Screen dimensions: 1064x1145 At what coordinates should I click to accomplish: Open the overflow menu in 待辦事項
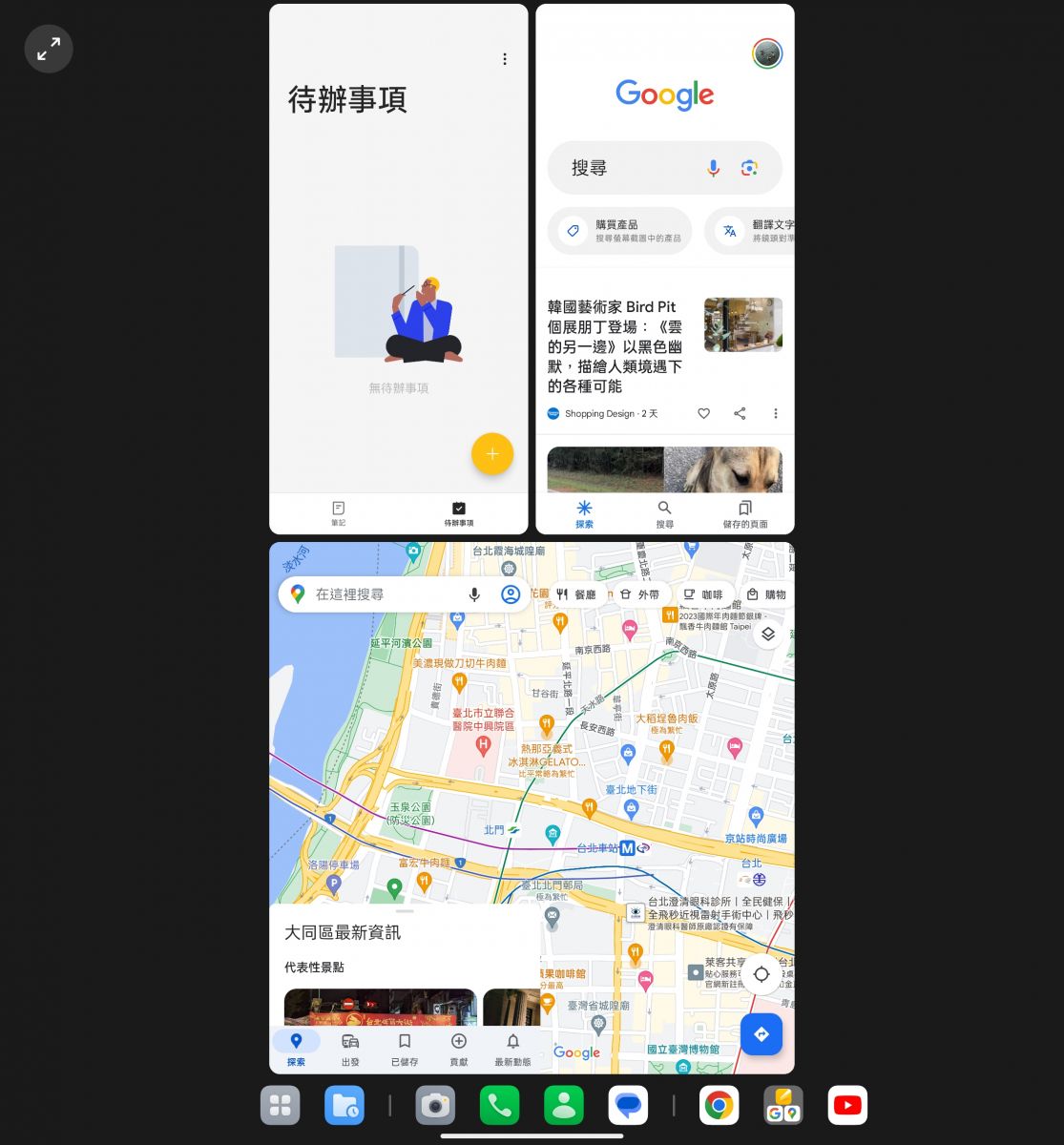[x=505, y=59]
